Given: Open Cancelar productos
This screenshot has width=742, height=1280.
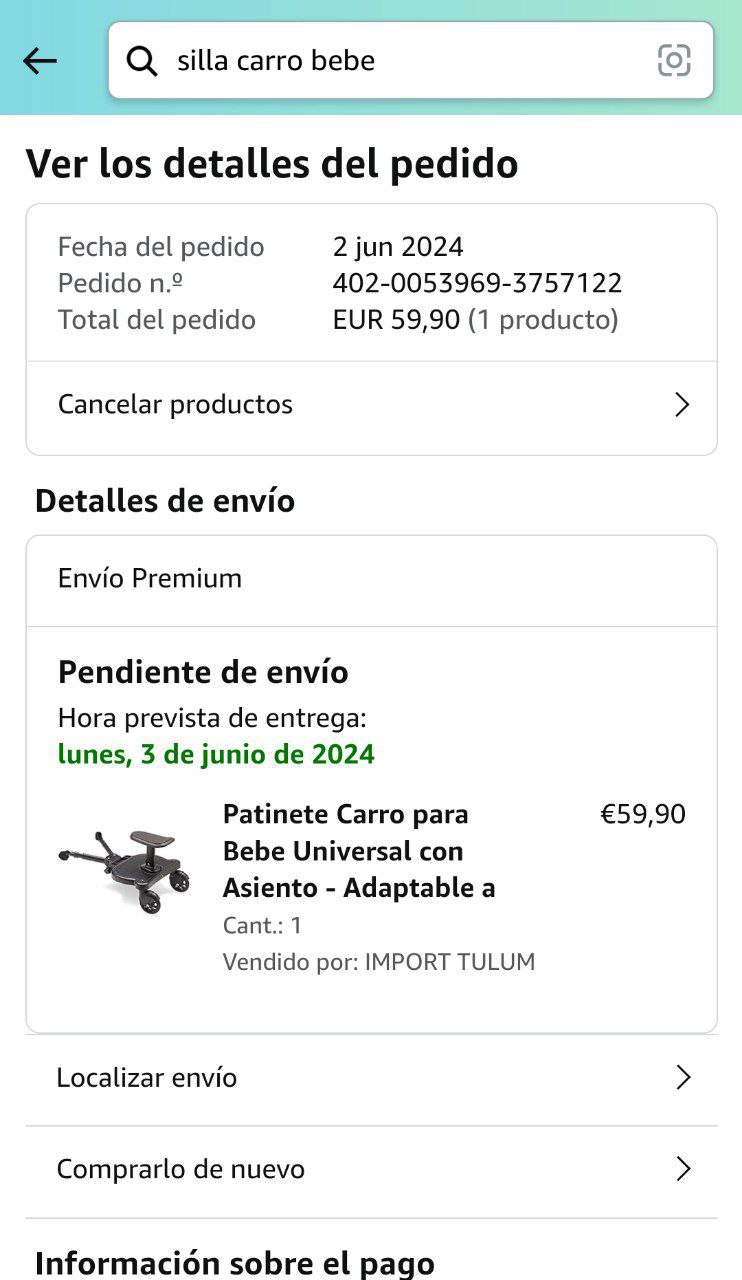Looking at the screenshot, I should (371, 404).
